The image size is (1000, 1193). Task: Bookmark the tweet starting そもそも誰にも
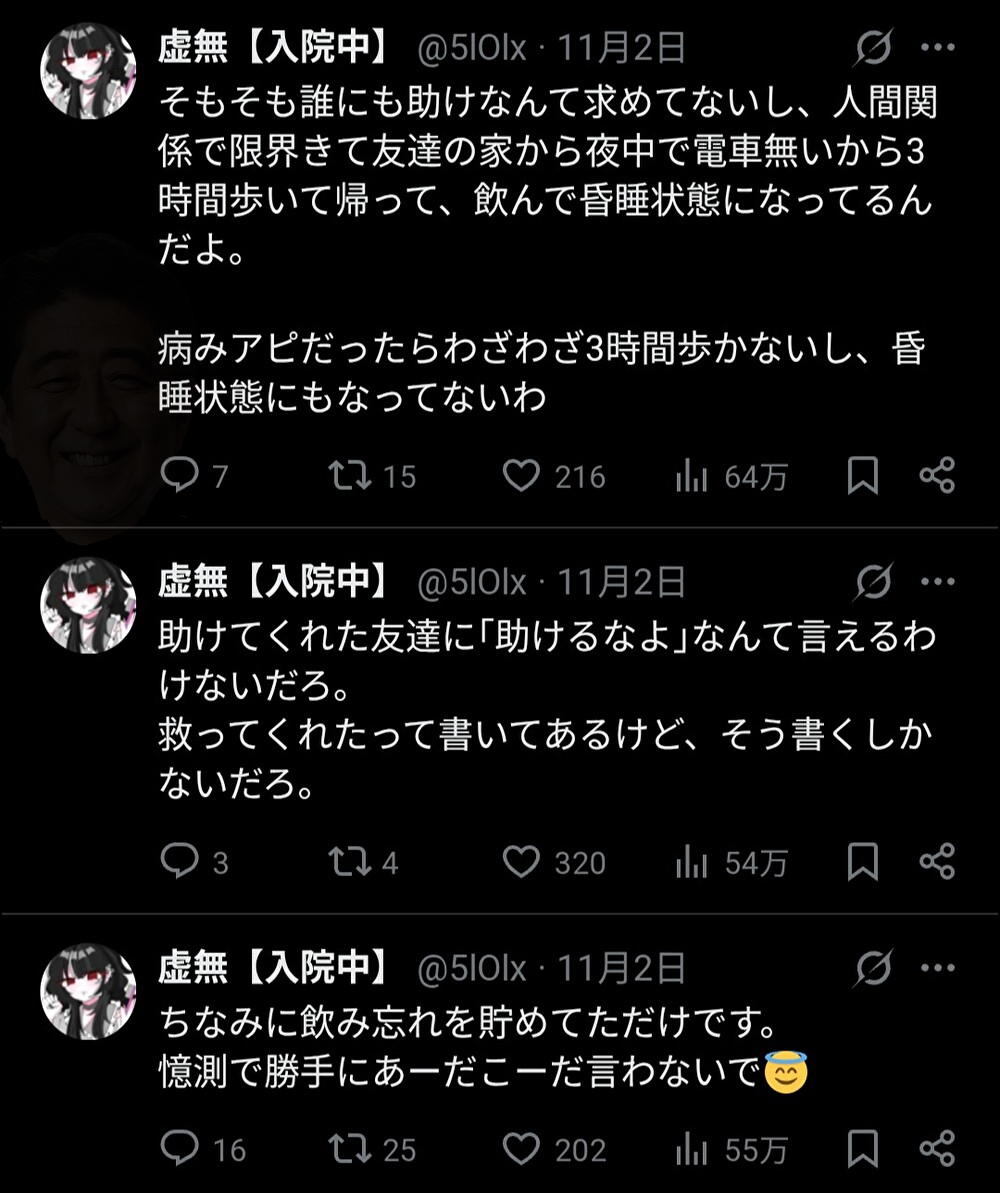pos(862,476)
